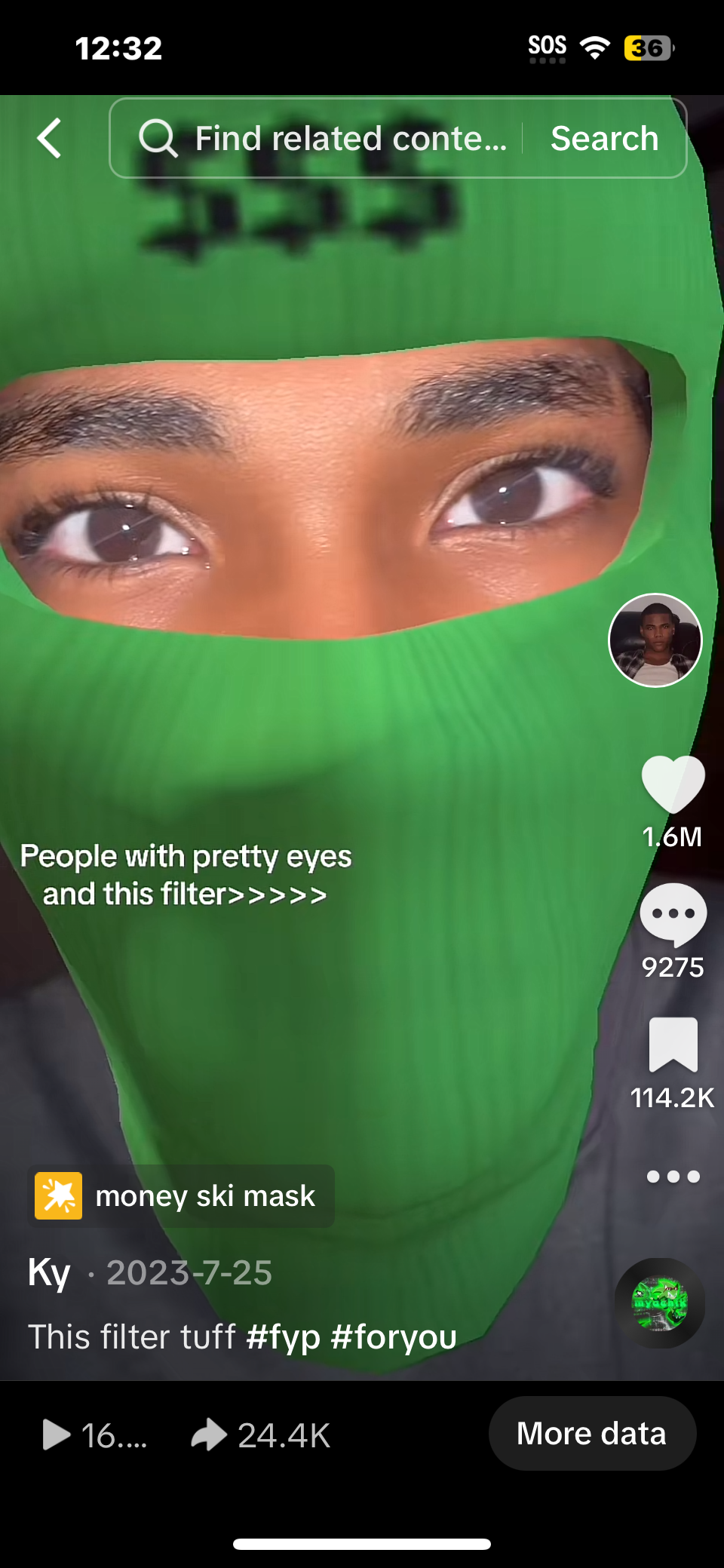Open the money ski mask effect
This screenshot has width=724, height=1568.
(x=181, y=1196)
